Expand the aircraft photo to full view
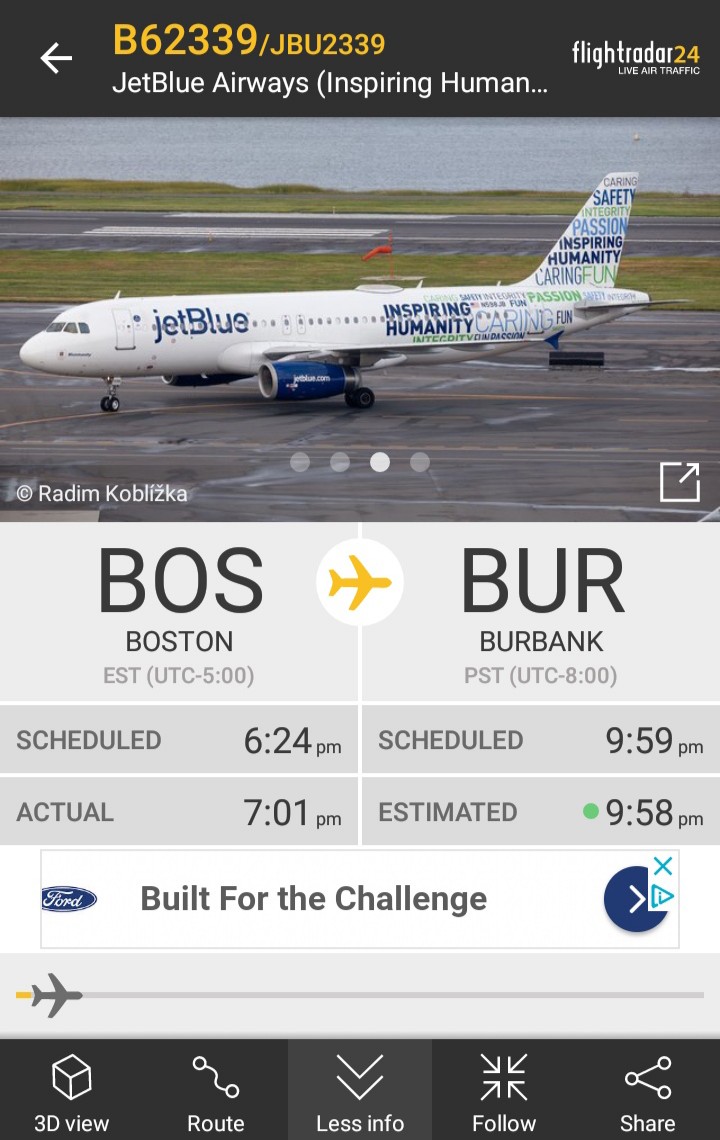 tap(679, 482)
